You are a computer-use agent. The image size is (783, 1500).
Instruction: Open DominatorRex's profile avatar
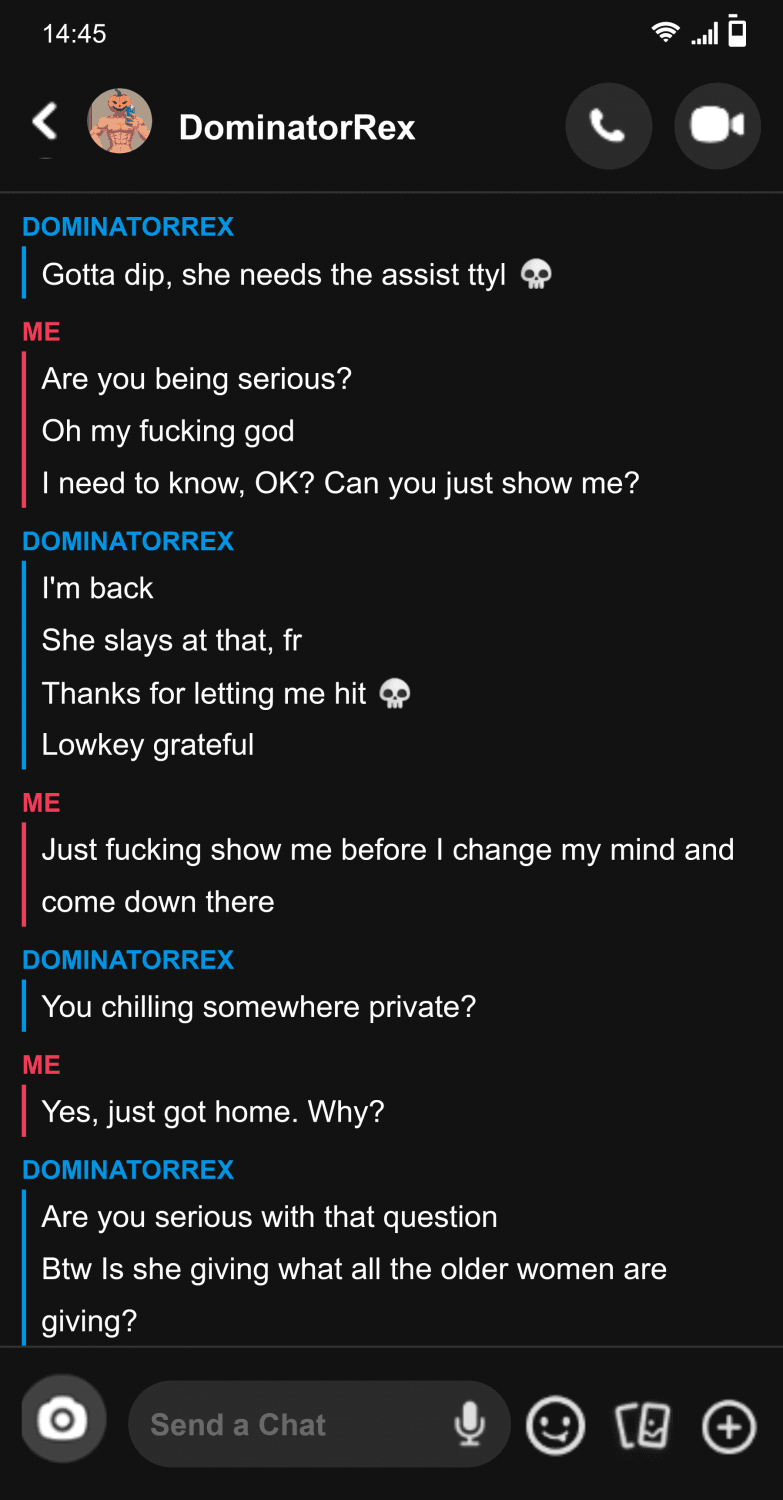(x=120, y=122)
